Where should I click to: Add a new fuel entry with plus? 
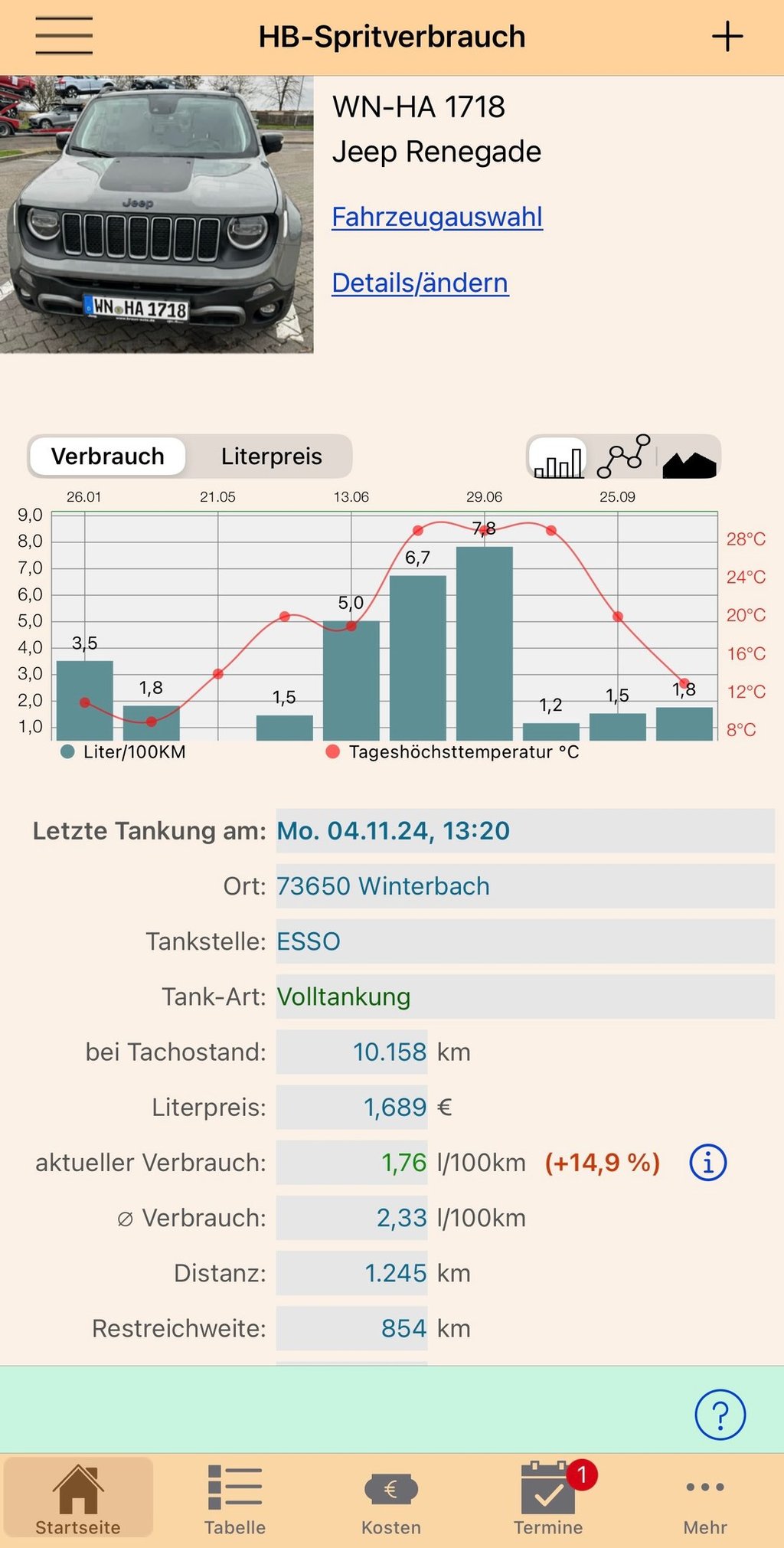727,37
